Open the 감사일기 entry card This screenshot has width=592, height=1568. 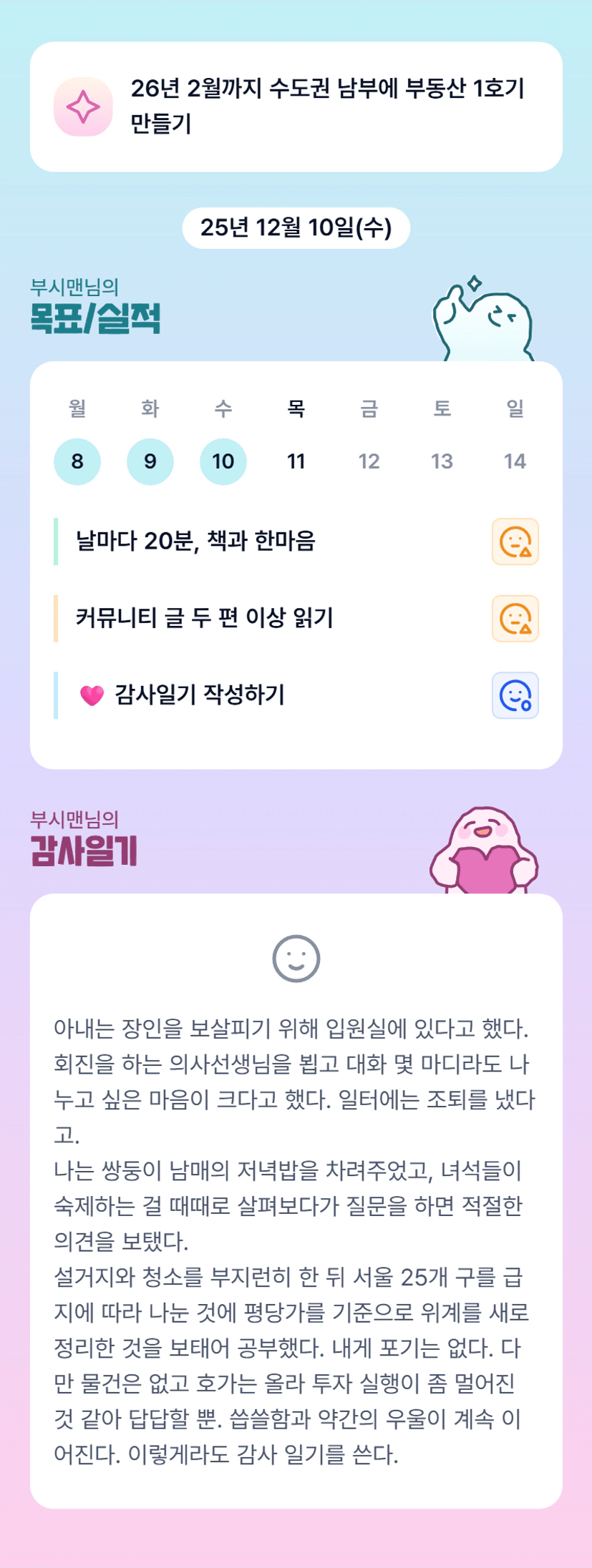[x=296, y=1200]
